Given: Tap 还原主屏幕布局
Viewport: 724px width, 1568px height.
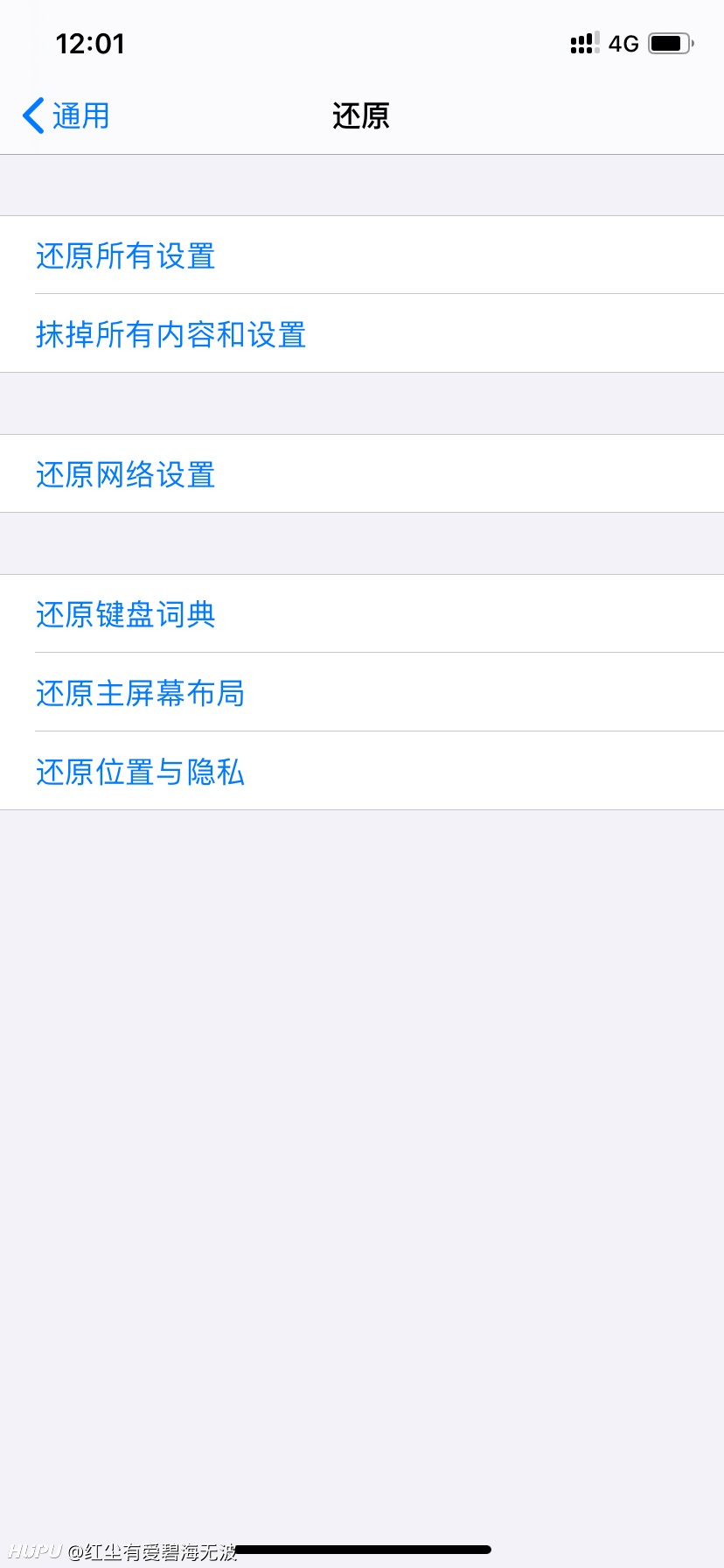Looking at the screenshot, I should coord(362,692).
